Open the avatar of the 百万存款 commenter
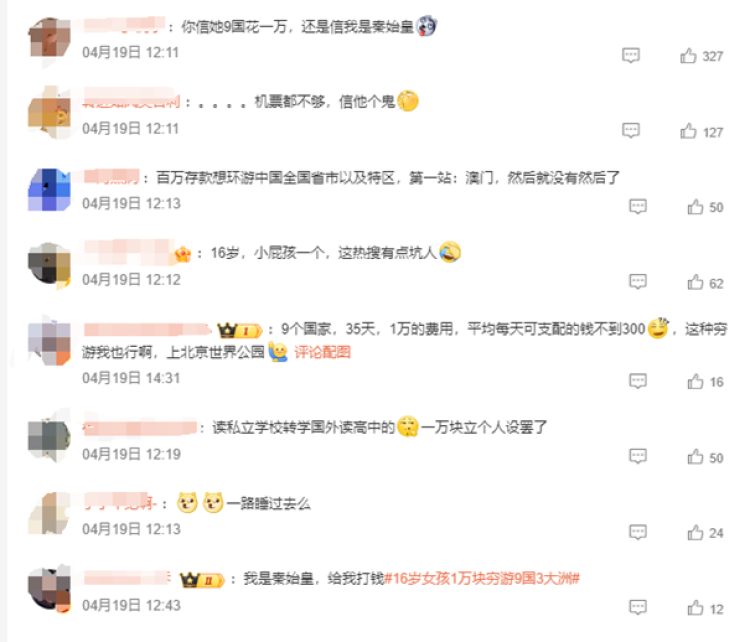750x642 pixels. coord(47,190)
